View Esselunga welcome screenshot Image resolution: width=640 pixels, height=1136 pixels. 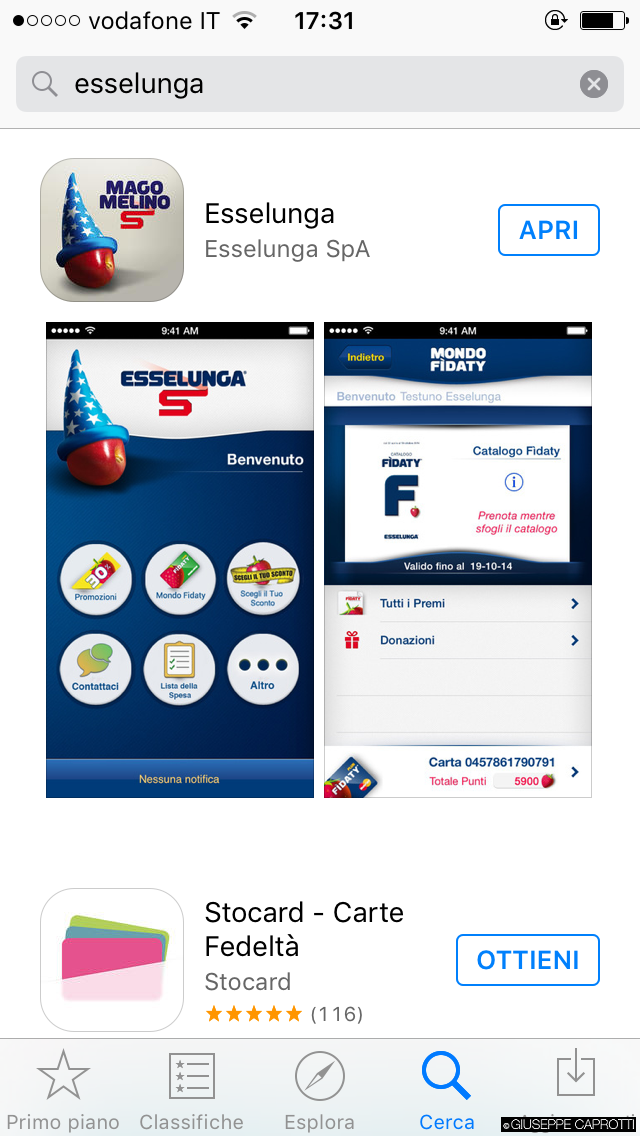coord(180,560)
